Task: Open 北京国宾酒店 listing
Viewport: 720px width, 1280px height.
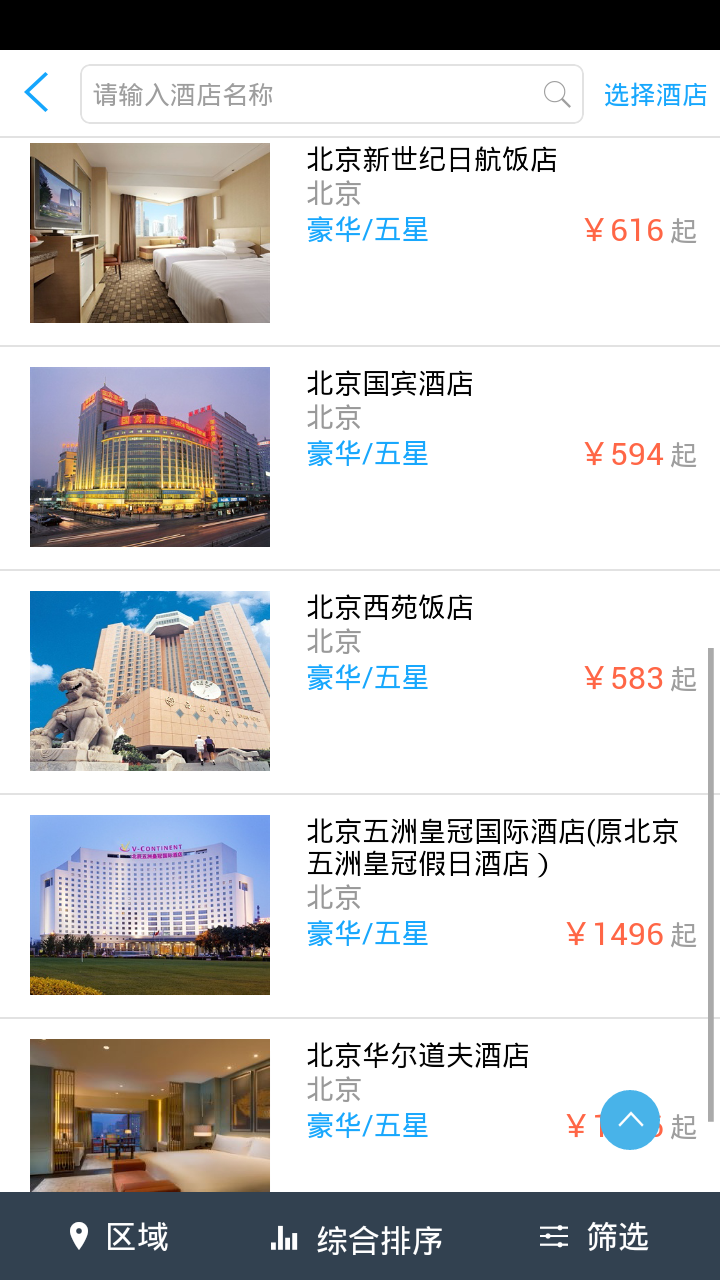Action: pos(390,385)
